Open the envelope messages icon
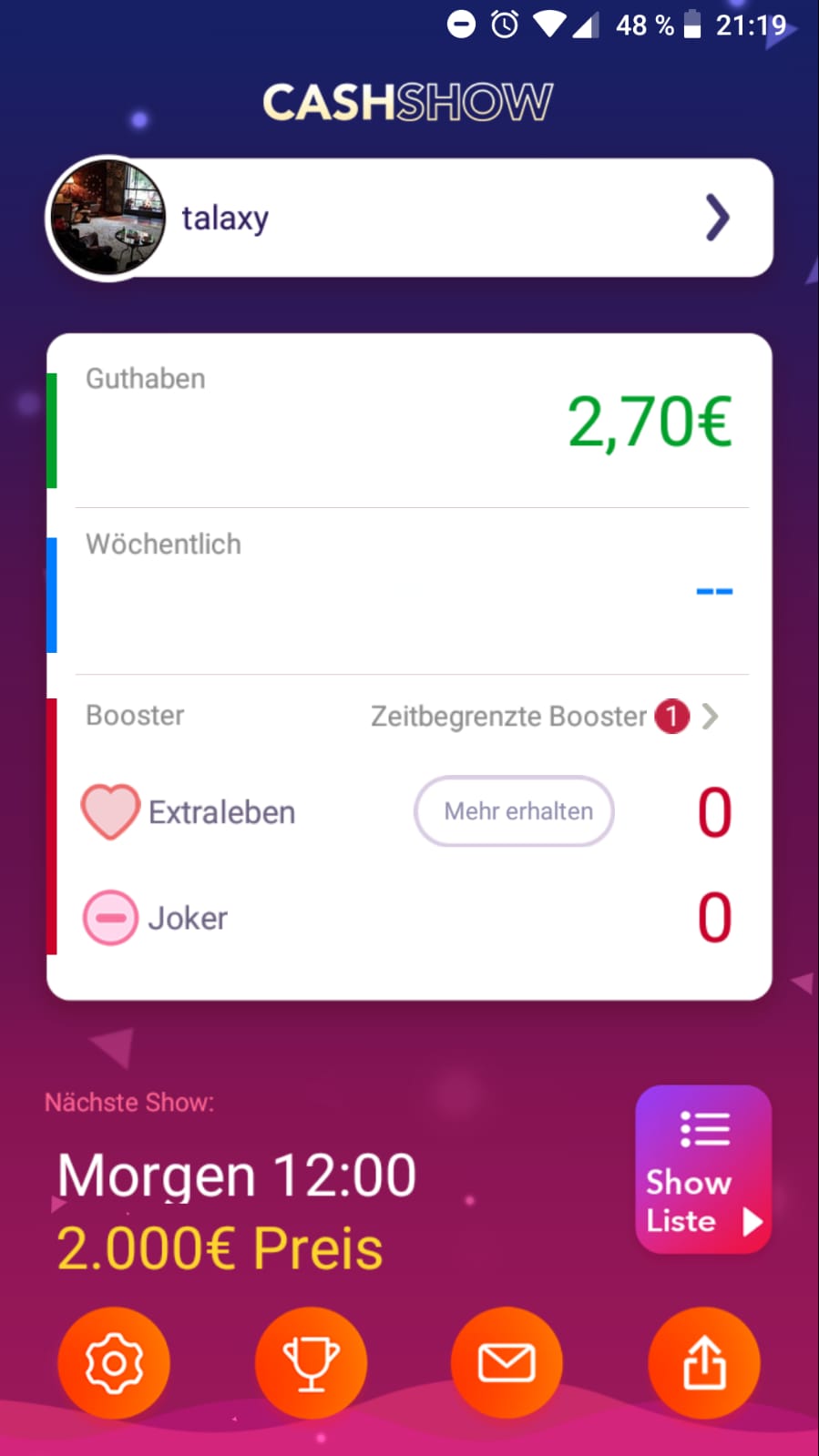 pyautogui.click(x=507, y=1363)
